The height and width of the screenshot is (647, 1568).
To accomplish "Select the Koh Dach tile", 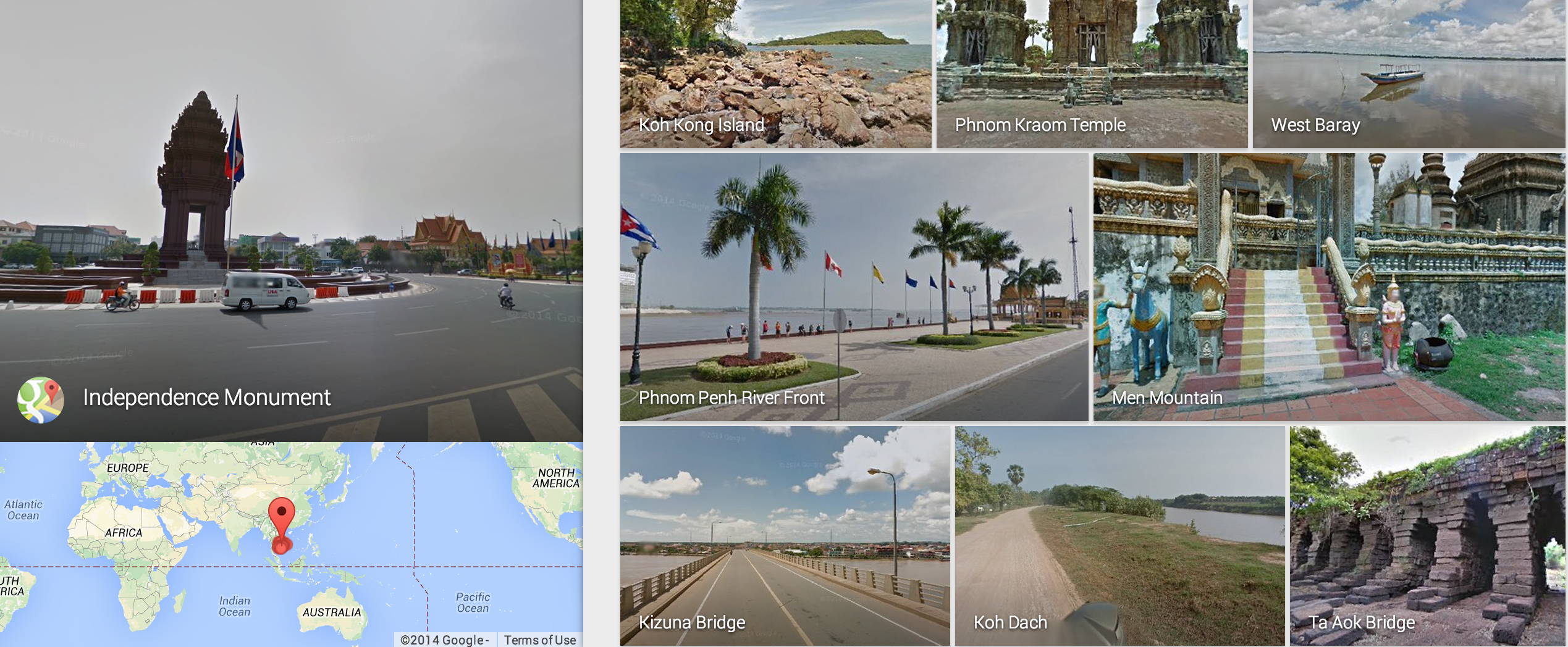I will tap(1119, 536).
